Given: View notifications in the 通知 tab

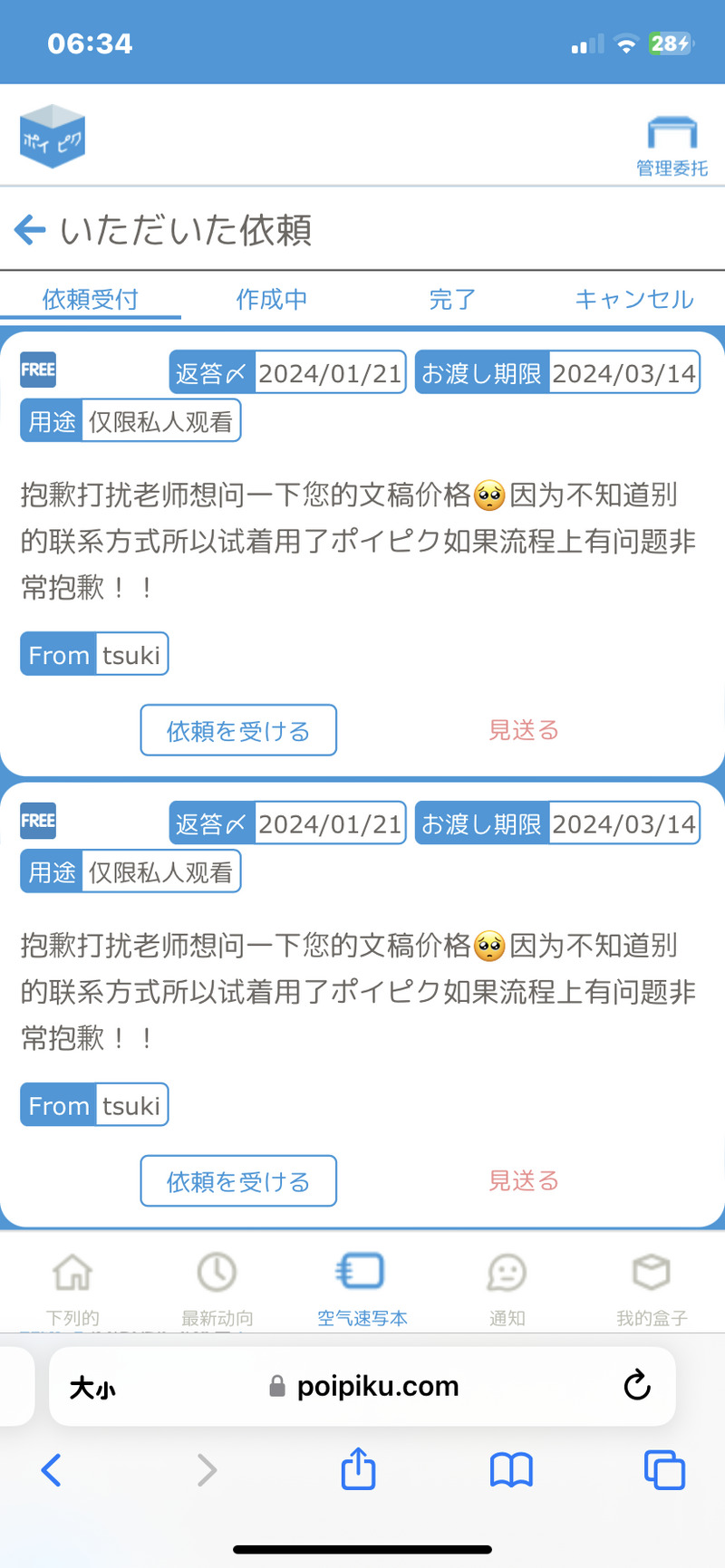Looking at the screenshot, I should pyautogui.click(x=507, y=1286).
